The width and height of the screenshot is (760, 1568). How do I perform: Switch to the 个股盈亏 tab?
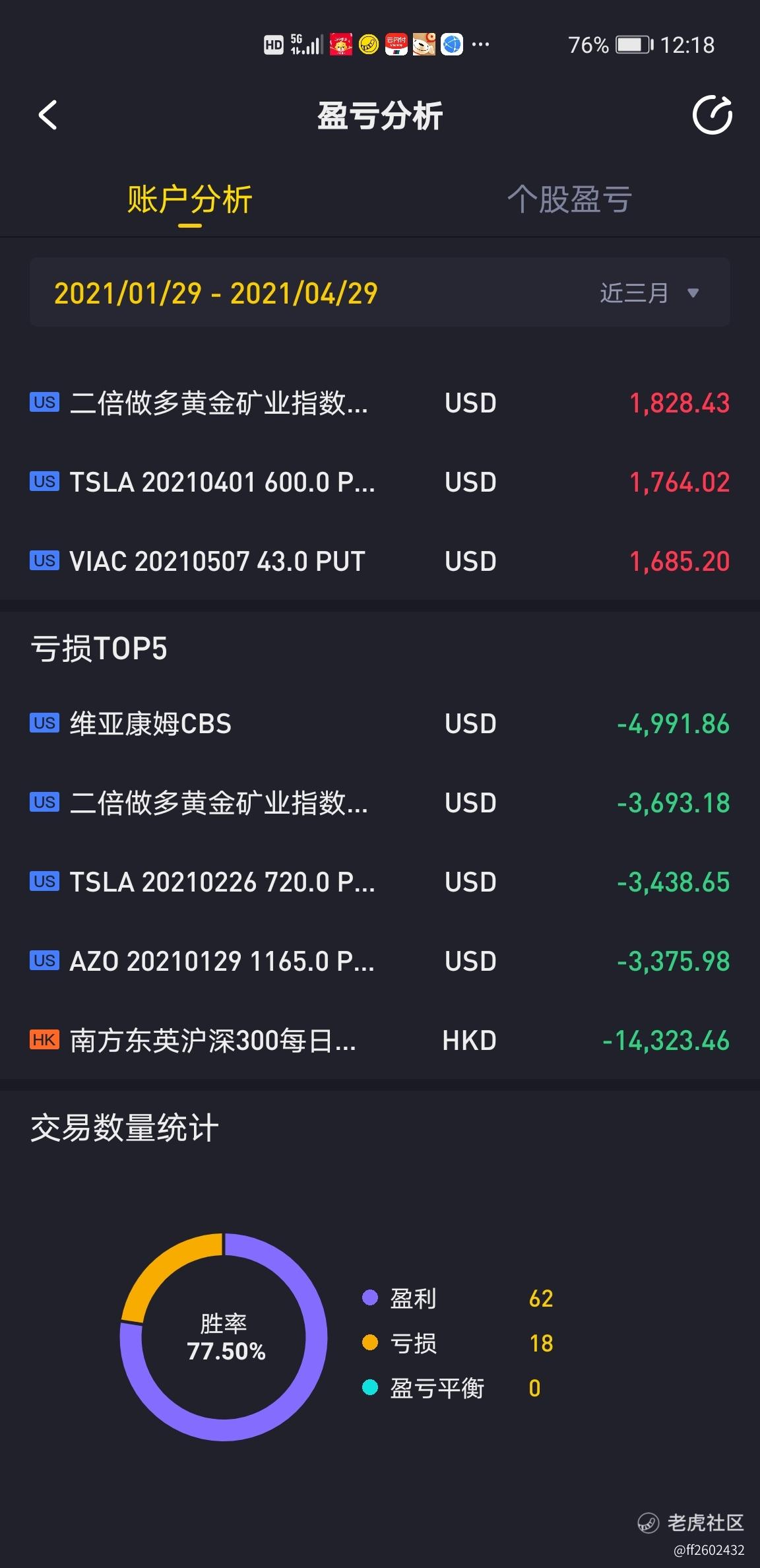pos(569,199)
